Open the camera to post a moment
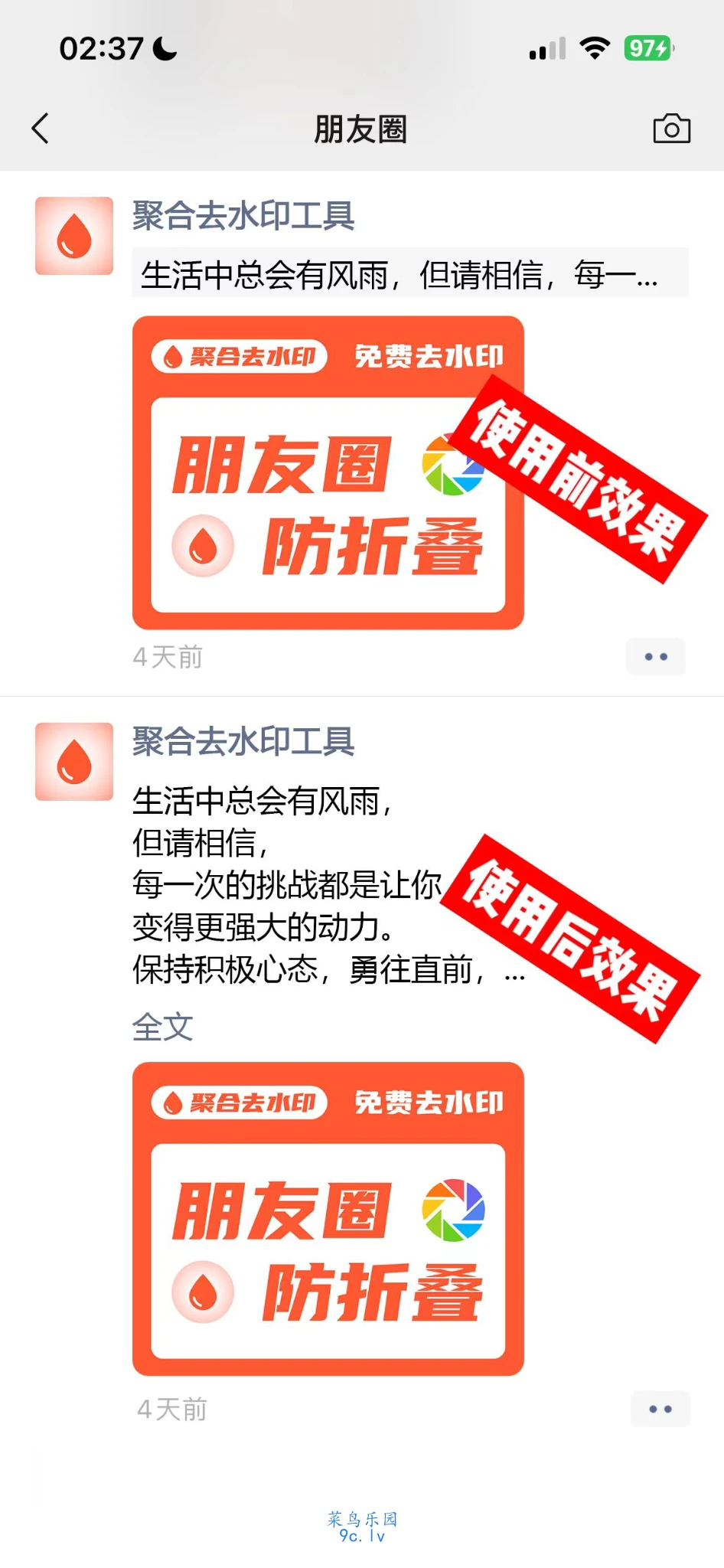Screen dimensions: 724x1568 pos(671,129)
